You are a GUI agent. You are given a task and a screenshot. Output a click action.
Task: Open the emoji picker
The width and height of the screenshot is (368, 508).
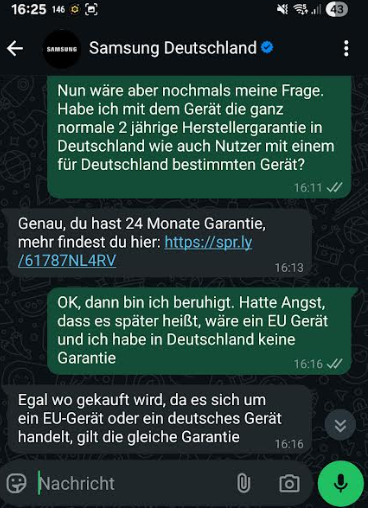pyautogui.click(x=16, y=483)
